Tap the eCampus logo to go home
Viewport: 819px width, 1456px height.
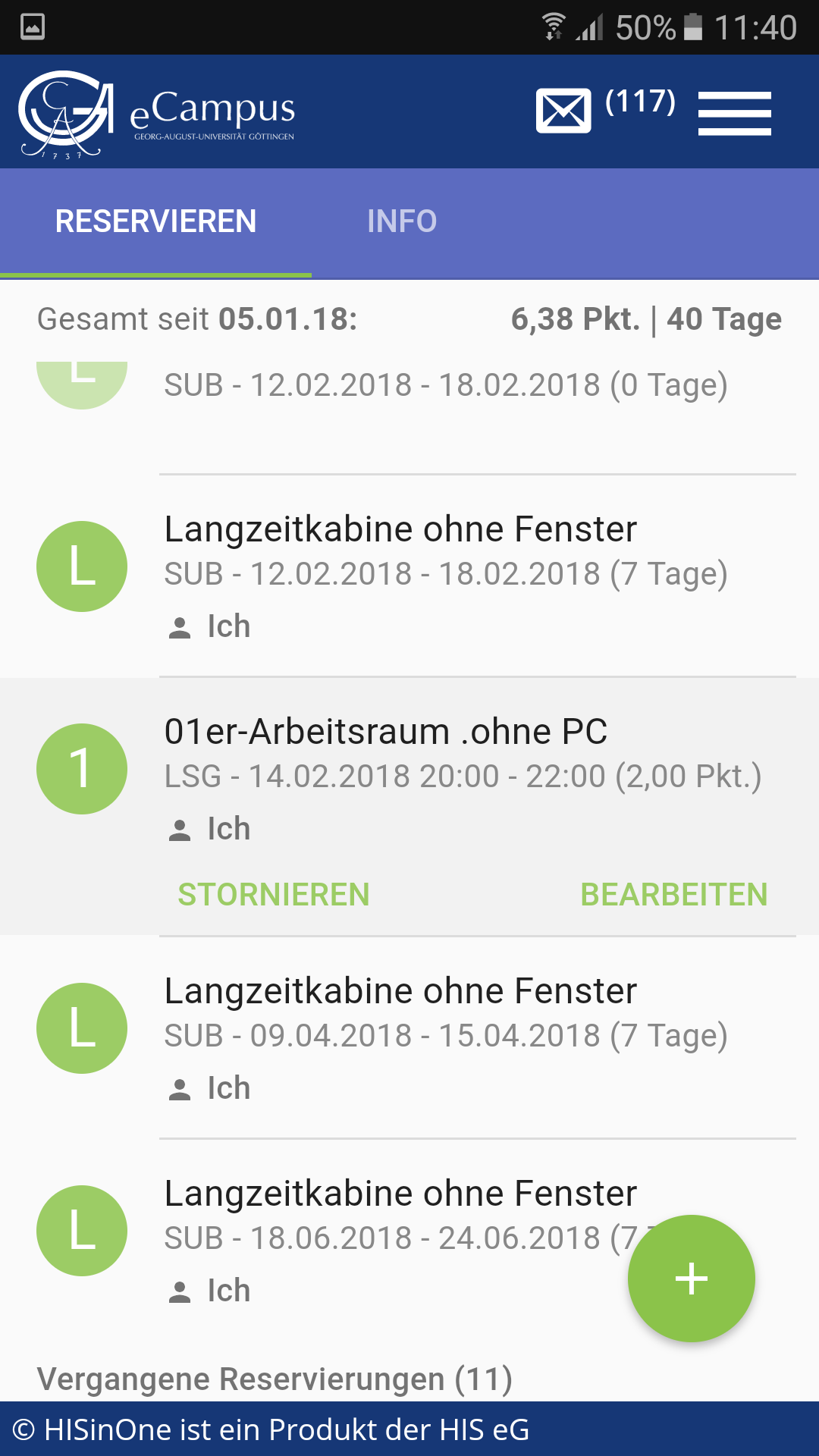point(157,114)
